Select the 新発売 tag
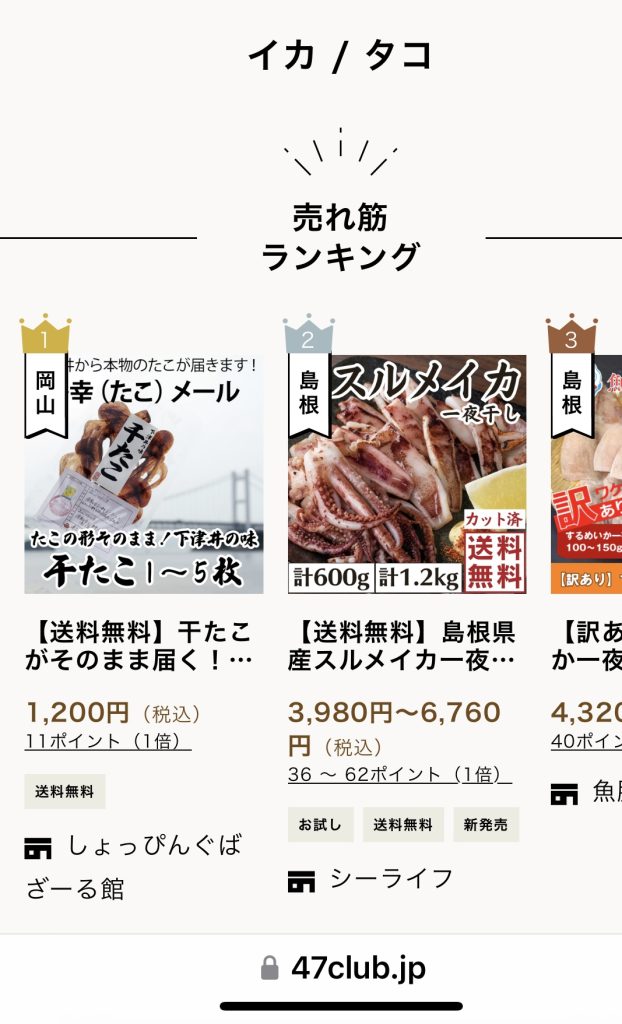The width and height of the screenshot is (622, 1024). (486, 825)
